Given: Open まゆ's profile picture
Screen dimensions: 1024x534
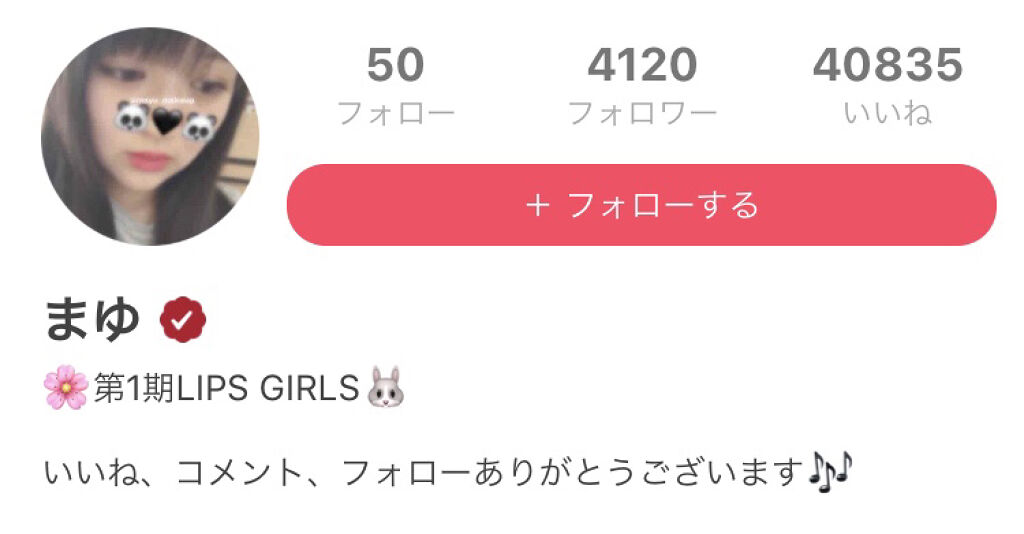Looking at the screenshot, I should (x=150, y=136).
